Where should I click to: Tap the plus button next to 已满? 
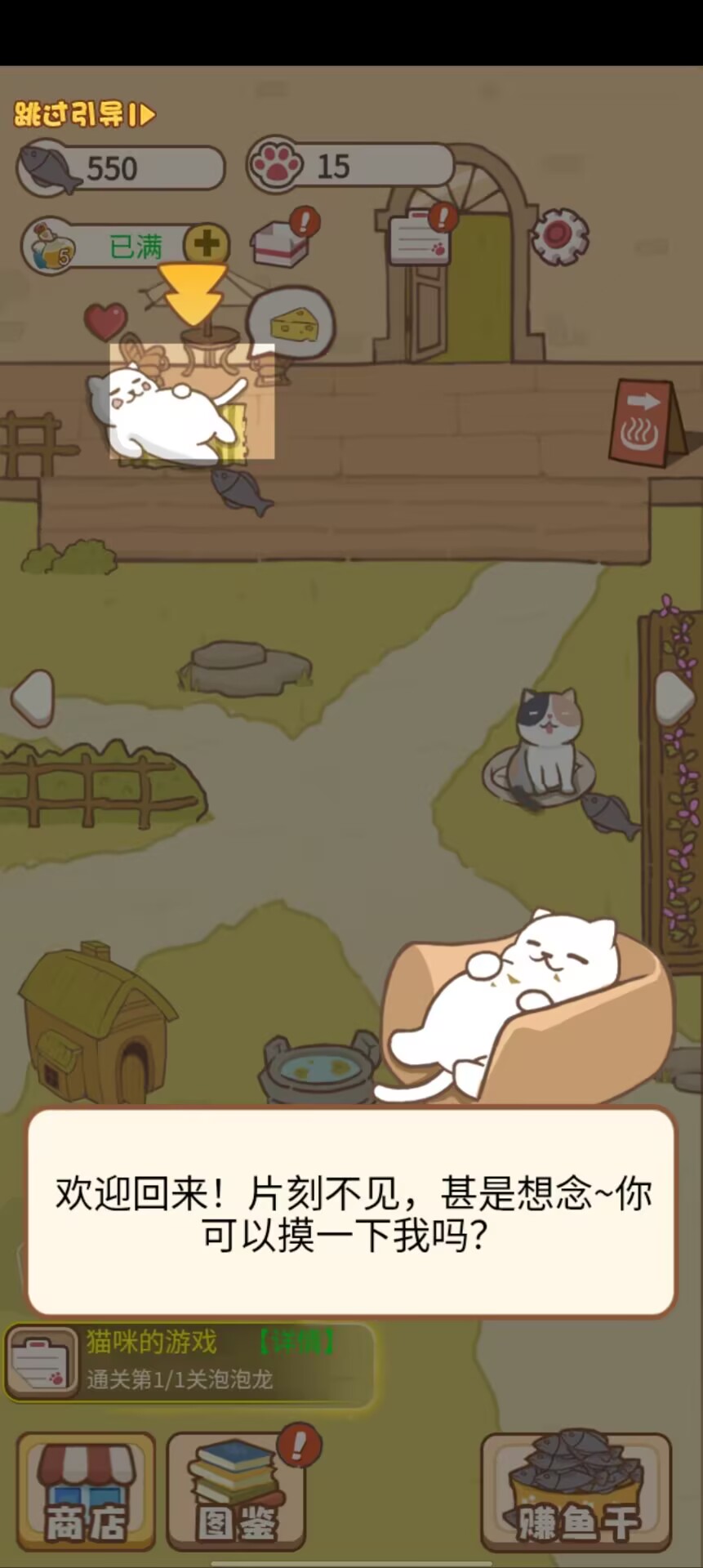pos(207,243)
